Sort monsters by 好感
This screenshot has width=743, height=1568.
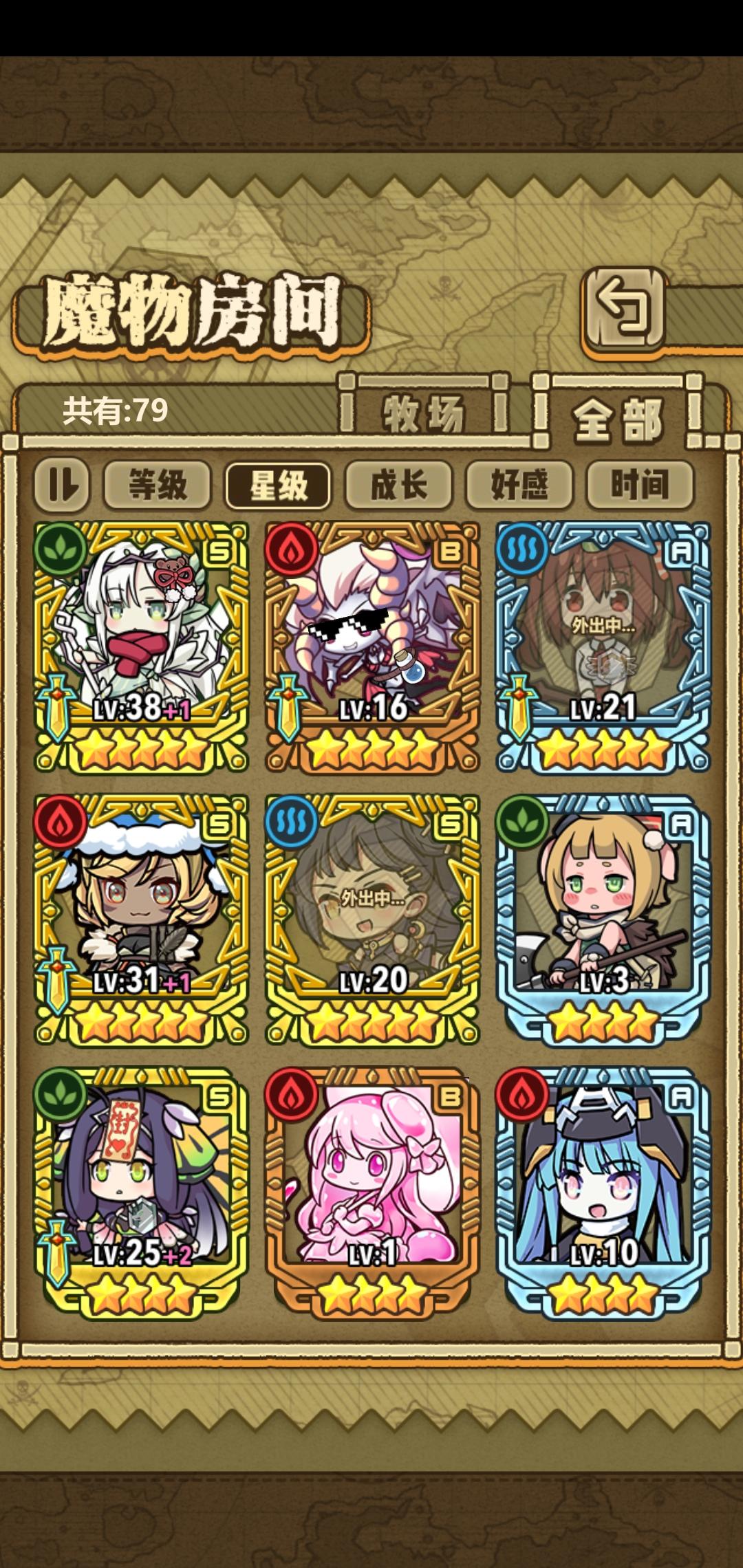pyautogui.click(x=519, y=486)
